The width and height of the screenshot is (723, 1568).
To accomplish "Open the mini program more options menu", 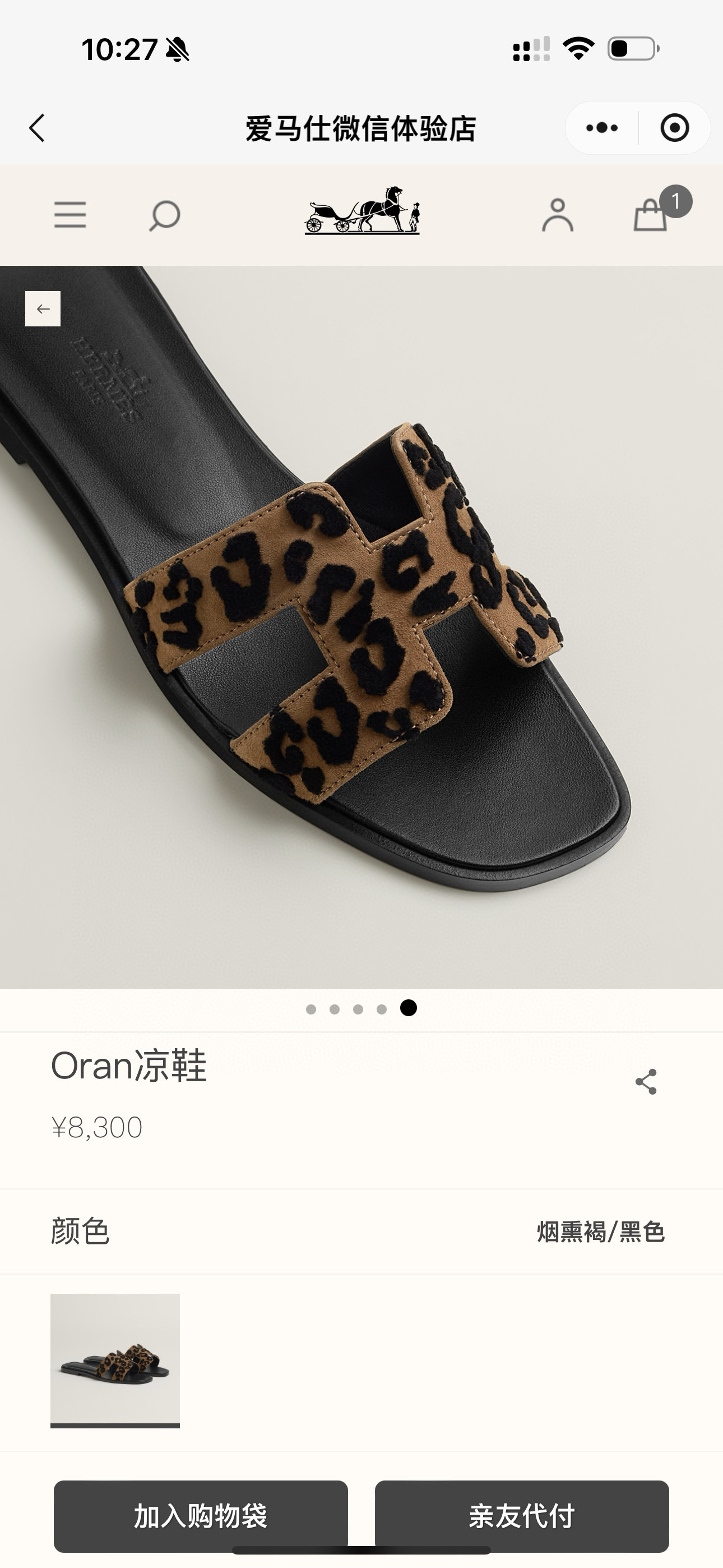I will 602,128.
